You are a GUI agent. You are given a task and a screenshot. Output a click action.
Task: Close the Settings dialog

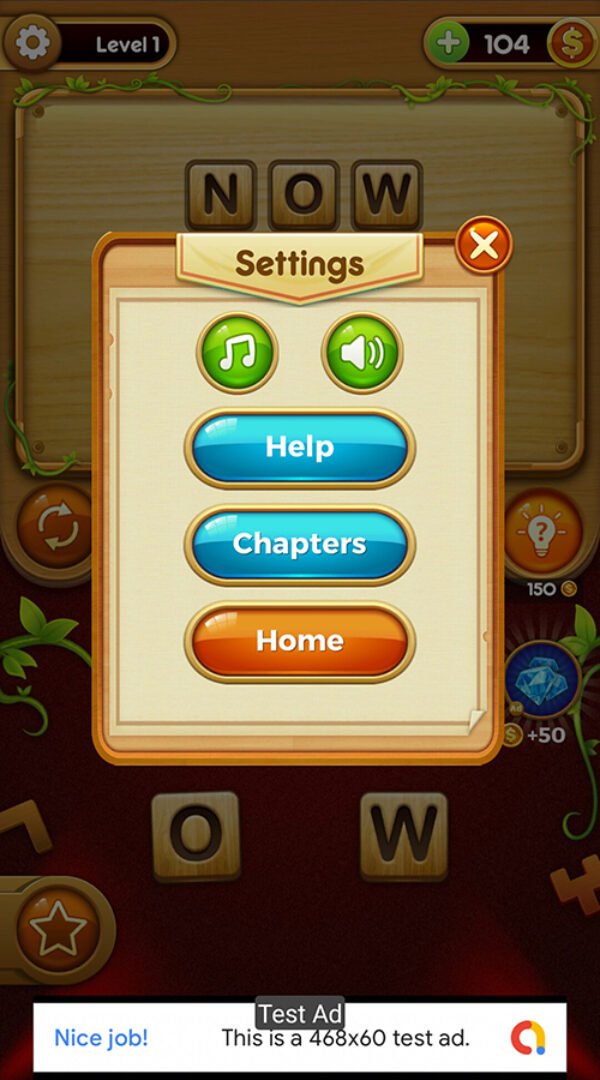(x=483, y=246)
